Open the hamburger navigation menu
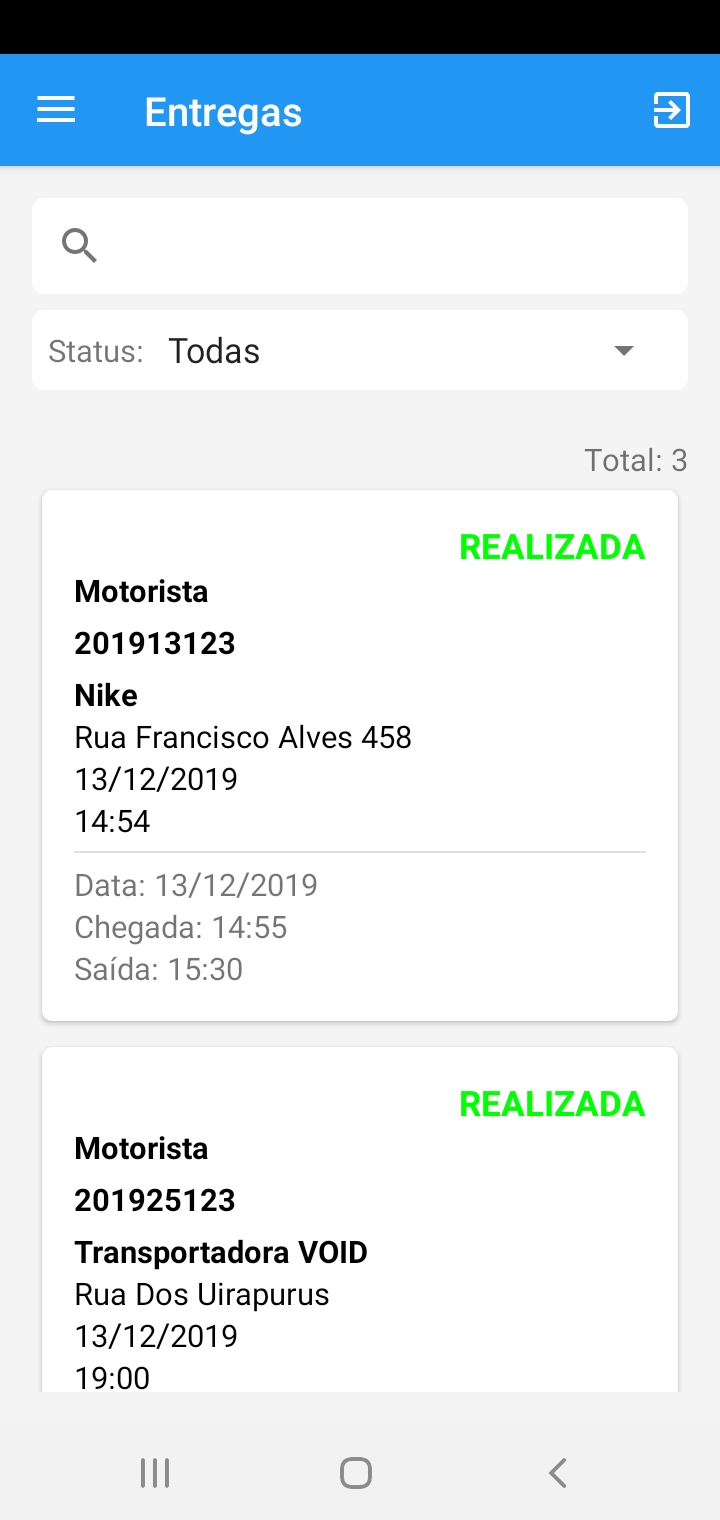Screen dimensions: 720x1520 click(x=56, y=110)
